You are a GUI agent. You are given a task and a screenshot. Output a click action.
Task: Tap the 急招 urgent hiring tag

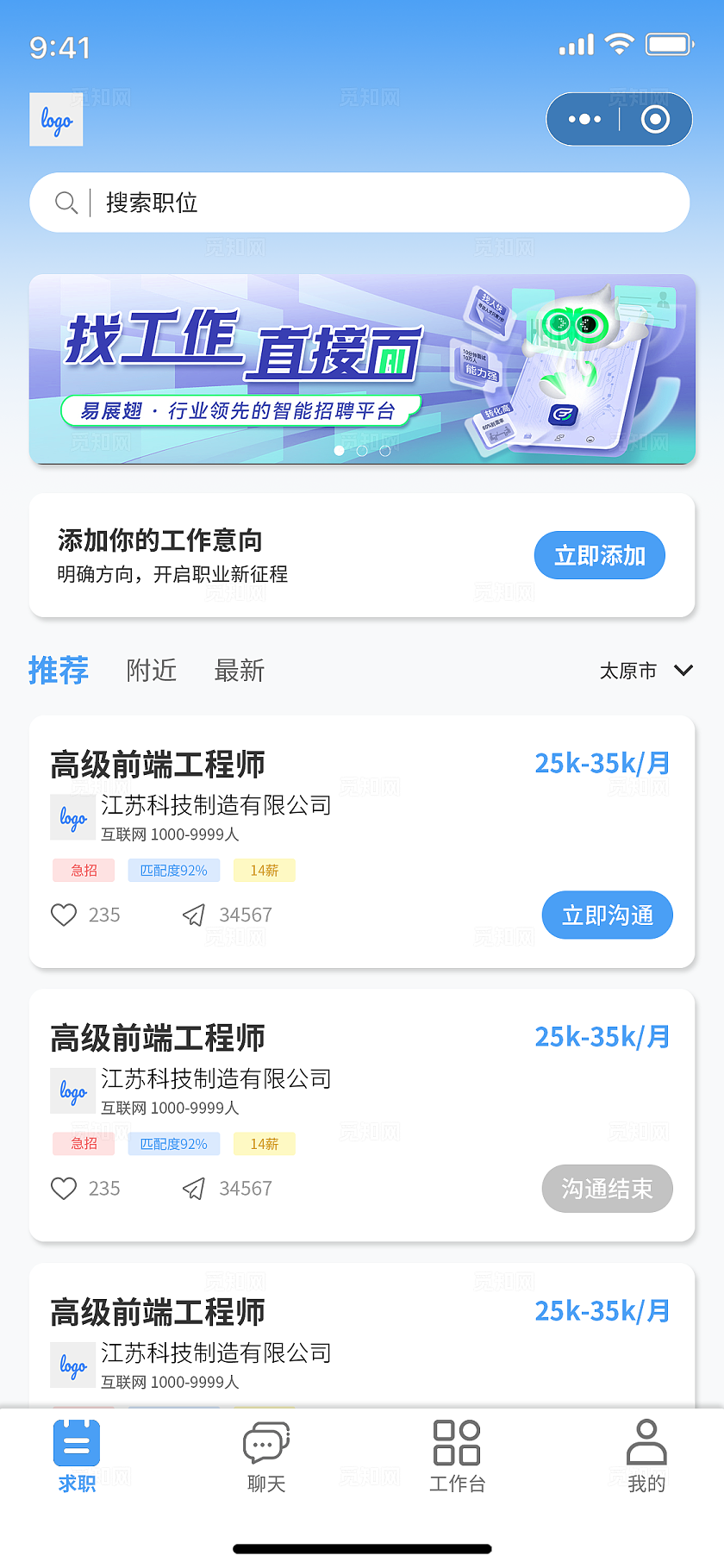tap(83, 871)
